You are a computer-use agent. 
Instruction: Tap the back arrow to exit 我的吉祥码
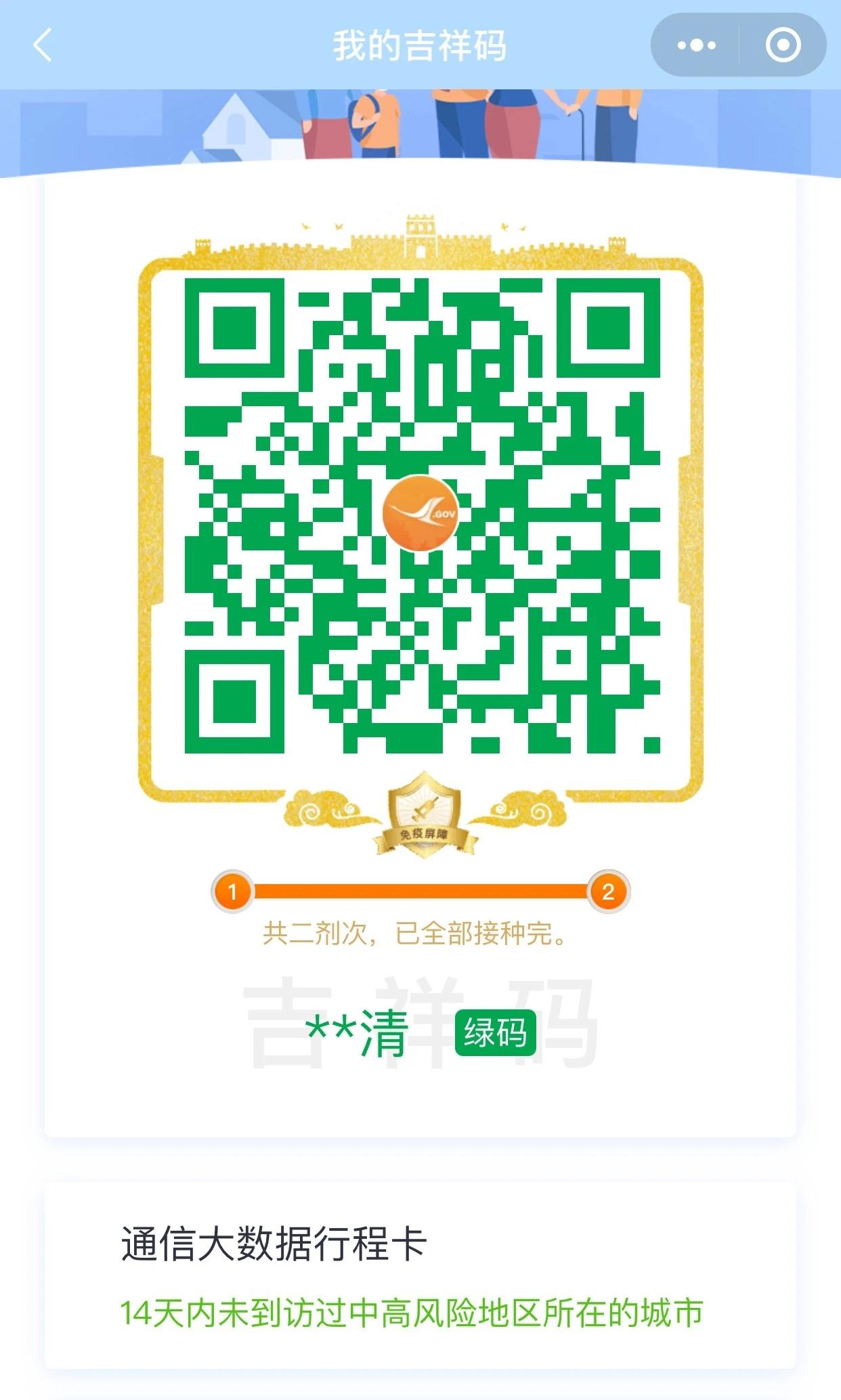point(42,45)
